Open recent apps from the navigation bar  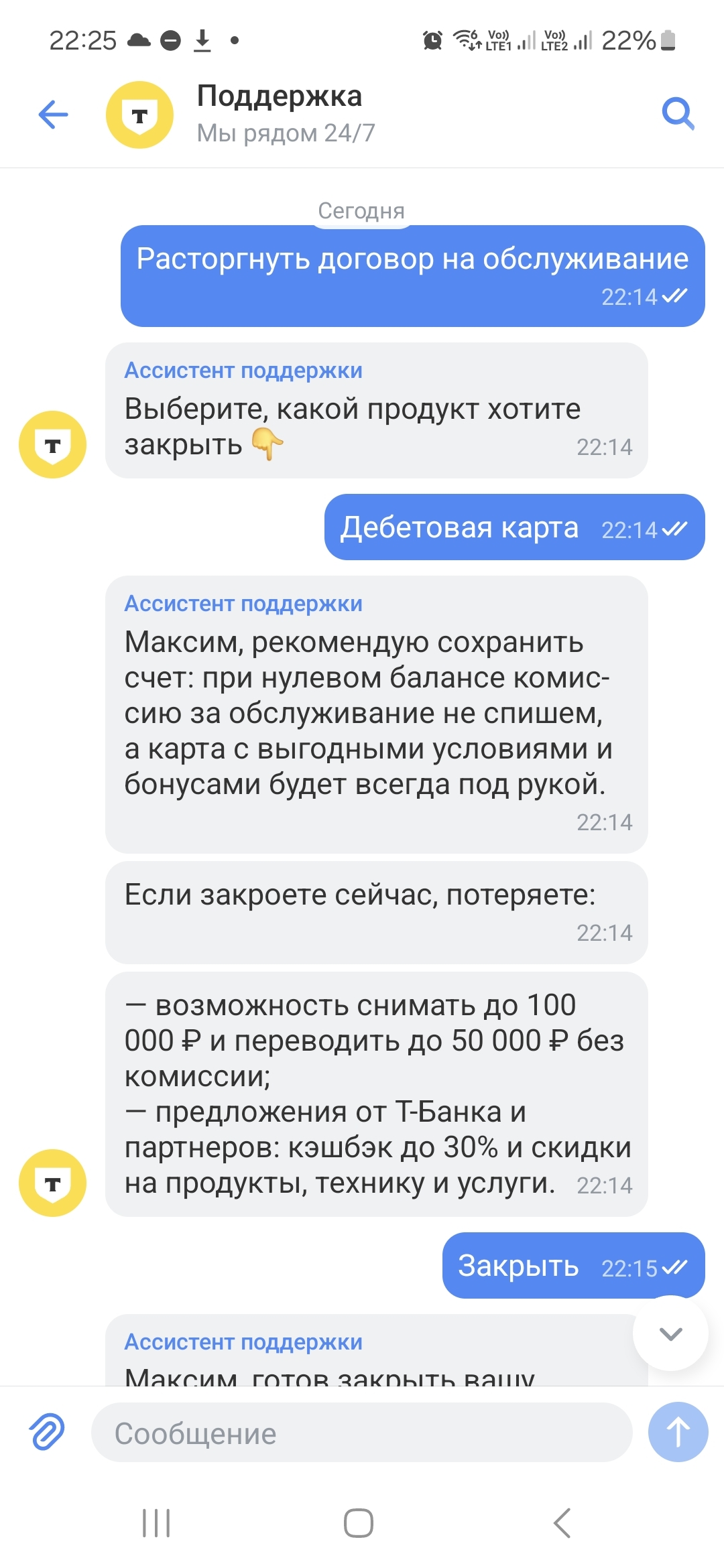(x=156, y=1522)
